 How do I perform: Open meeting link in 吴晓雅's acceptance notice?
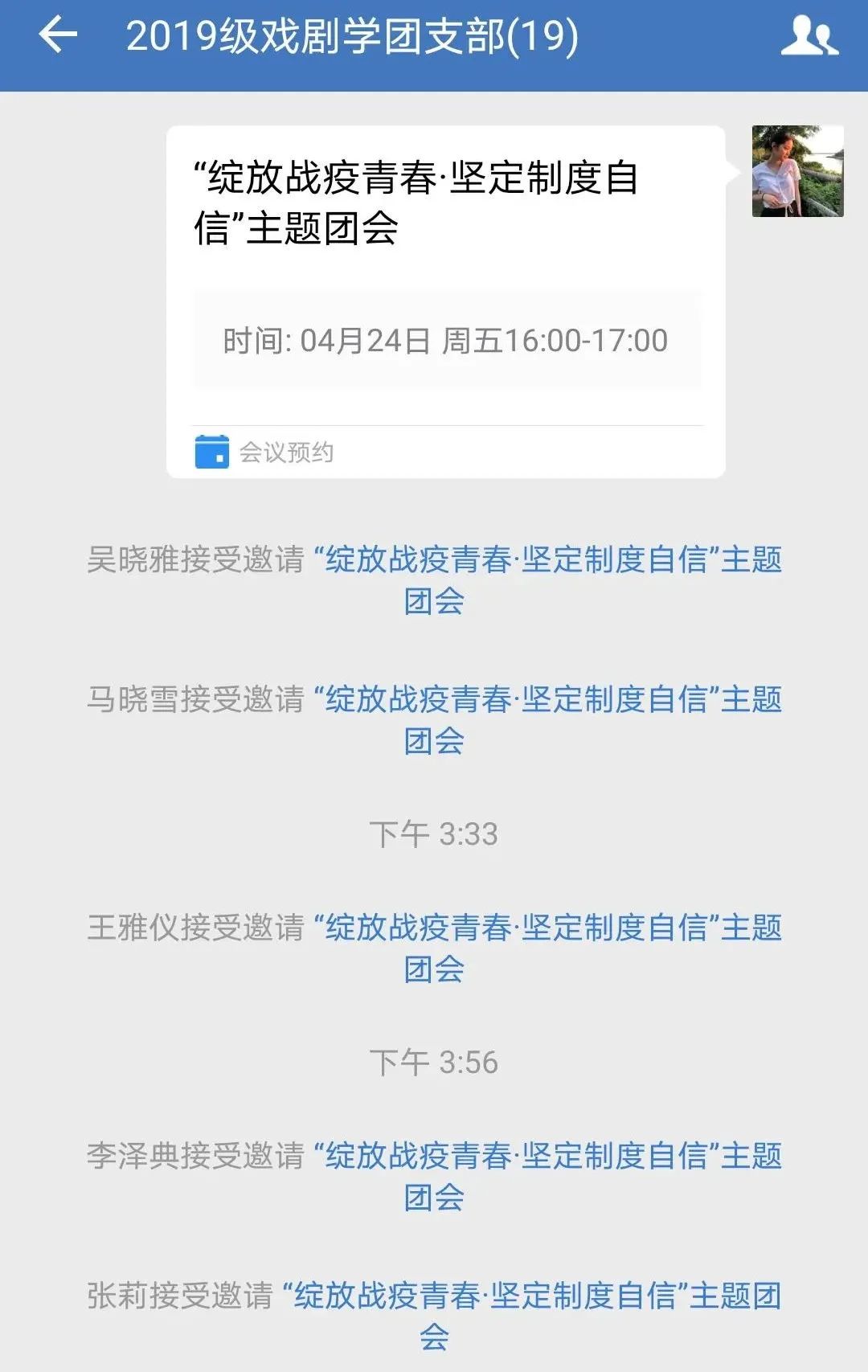click(x=547, y=560)
